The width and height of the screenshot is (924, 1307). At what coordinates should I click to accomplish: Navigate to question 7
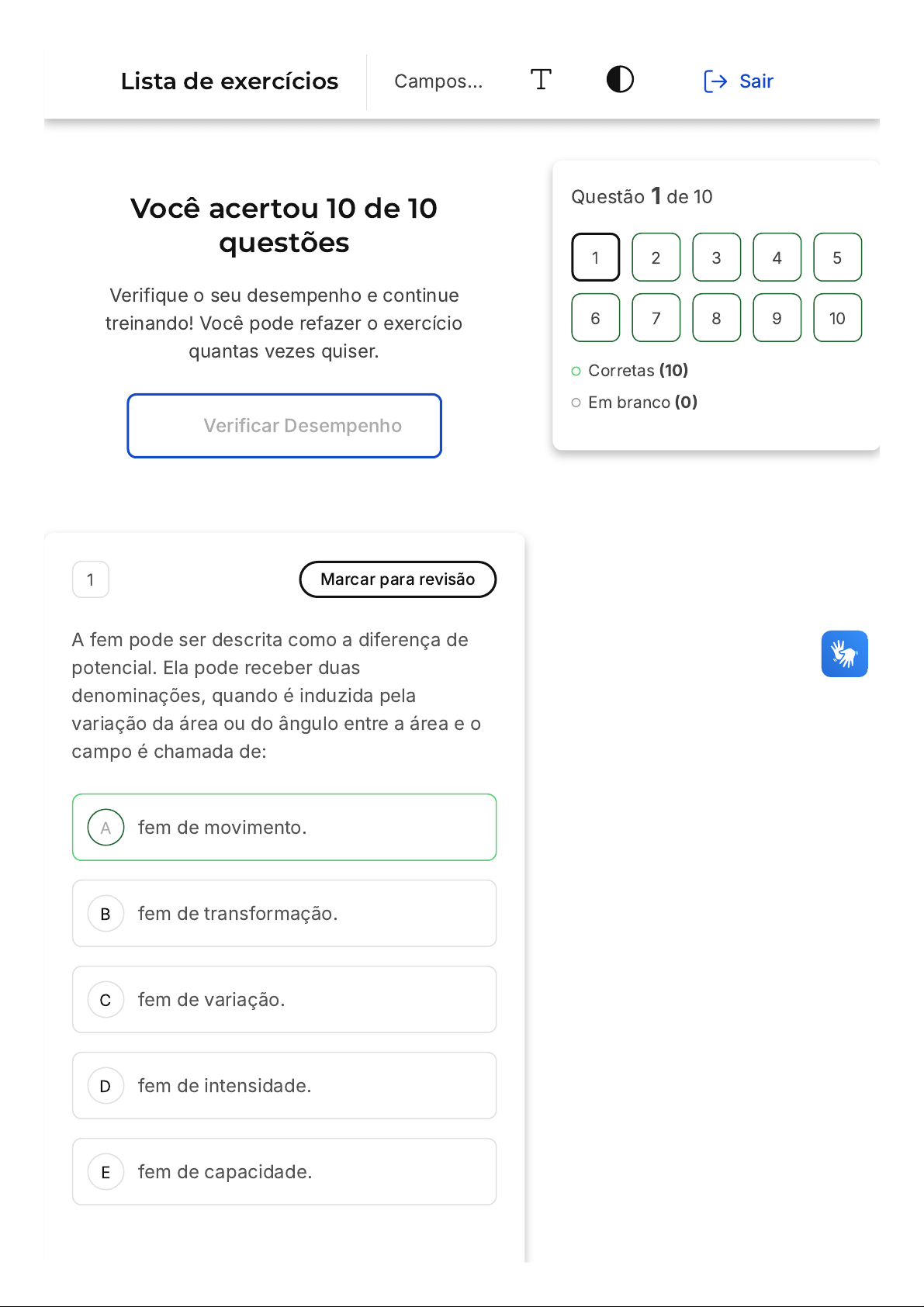click(x=656, y=318)
